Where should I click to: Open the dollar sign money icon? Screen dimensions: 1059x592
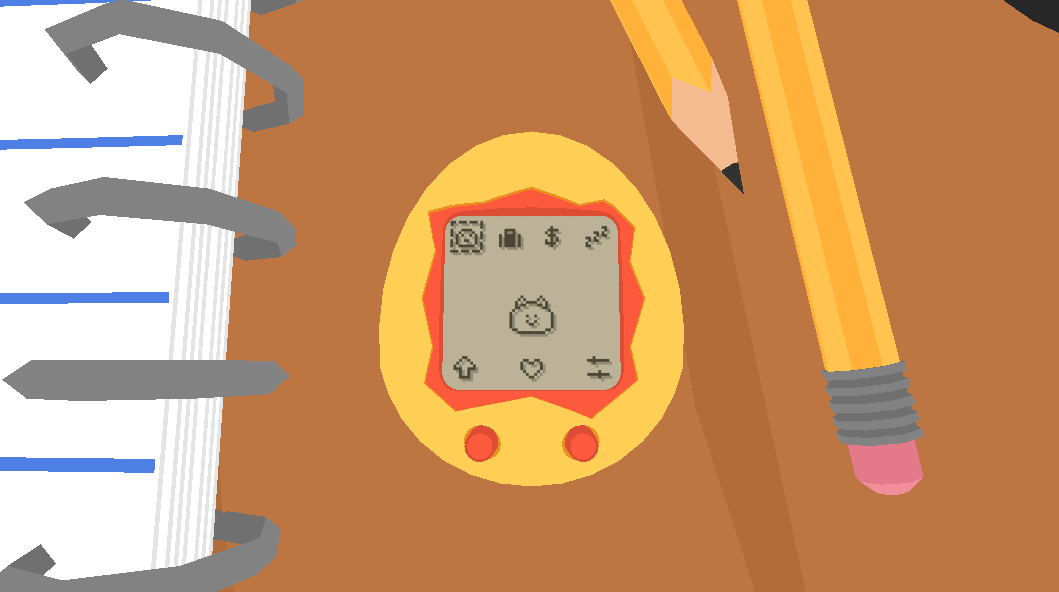[552, 238]
